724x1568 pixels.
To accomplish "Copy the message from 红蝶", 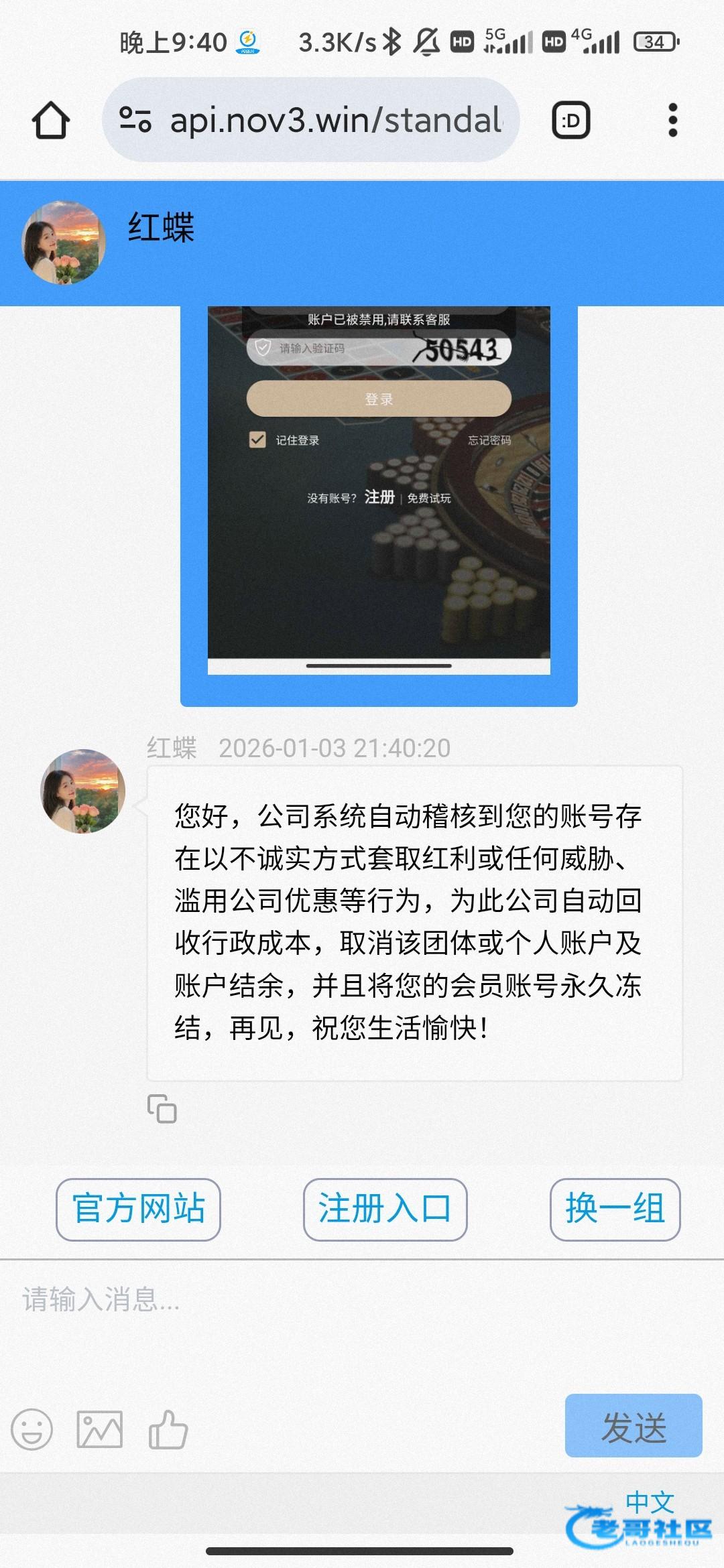I will pyautogui.click(x=162, y=1108).
